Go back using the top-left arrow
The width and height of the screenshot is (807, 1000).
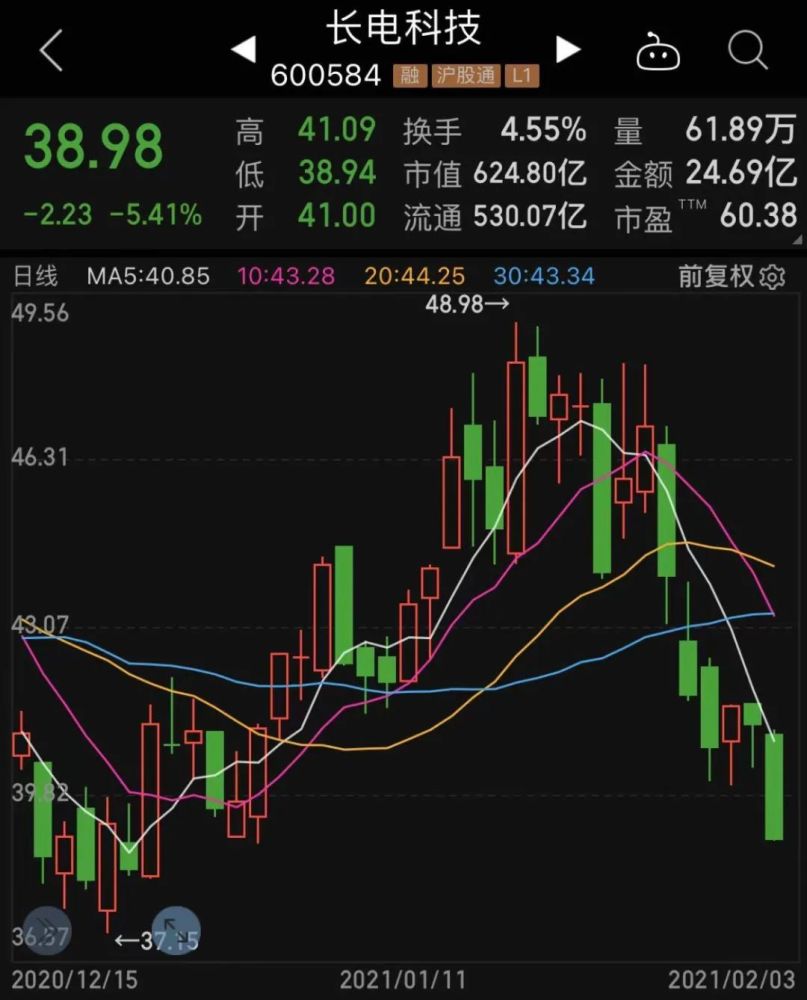pyautogui.click(x=50, y=50)
